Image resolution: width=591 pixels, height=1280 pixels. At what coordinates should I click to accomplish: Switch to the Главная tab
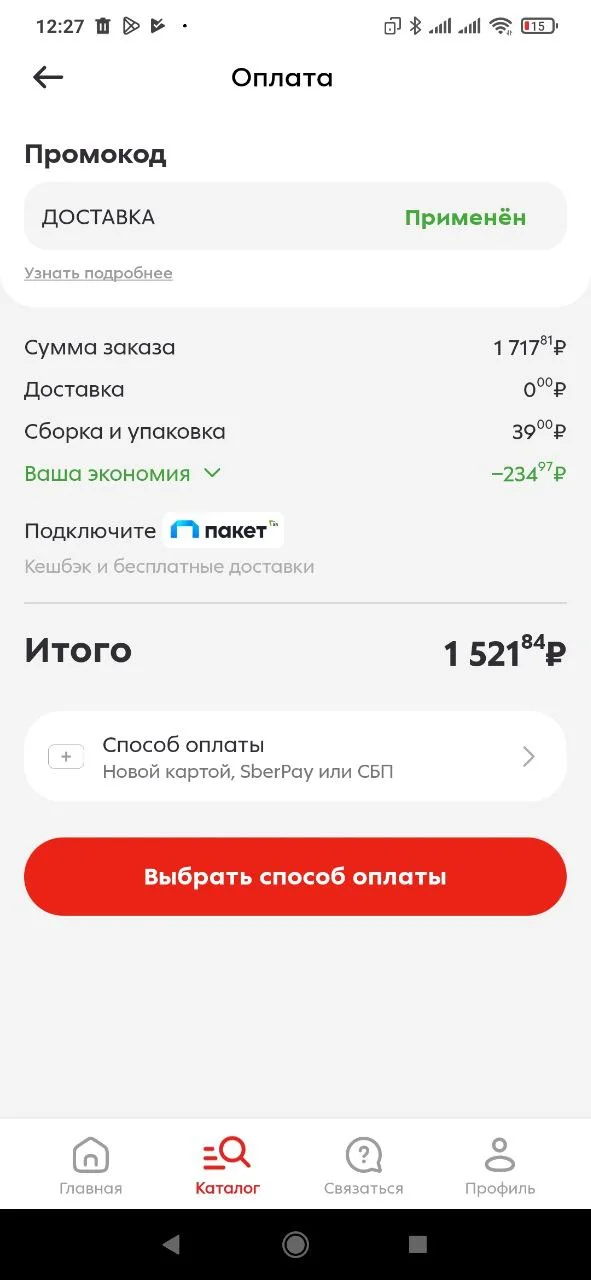(91, 1166)
